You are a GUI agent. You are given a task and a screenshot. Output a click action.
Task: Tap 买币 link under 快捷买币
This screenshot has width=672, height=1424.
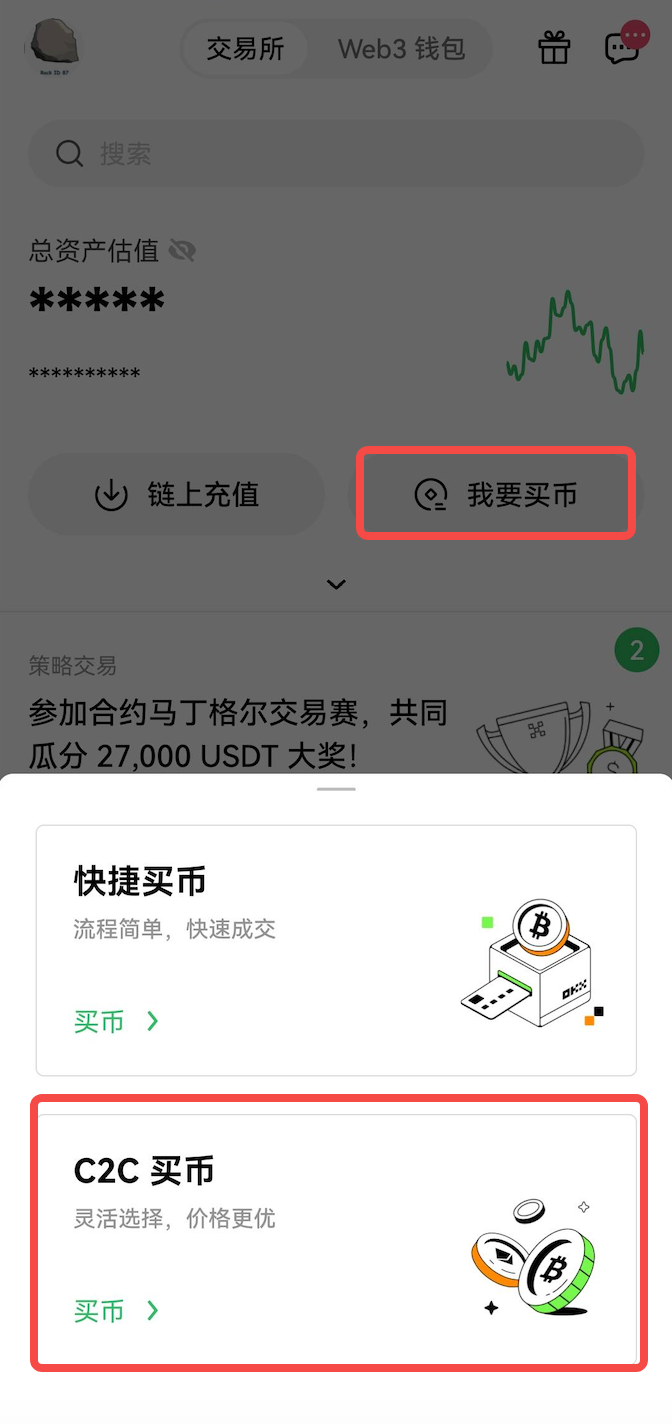(x=116, y=1021)
